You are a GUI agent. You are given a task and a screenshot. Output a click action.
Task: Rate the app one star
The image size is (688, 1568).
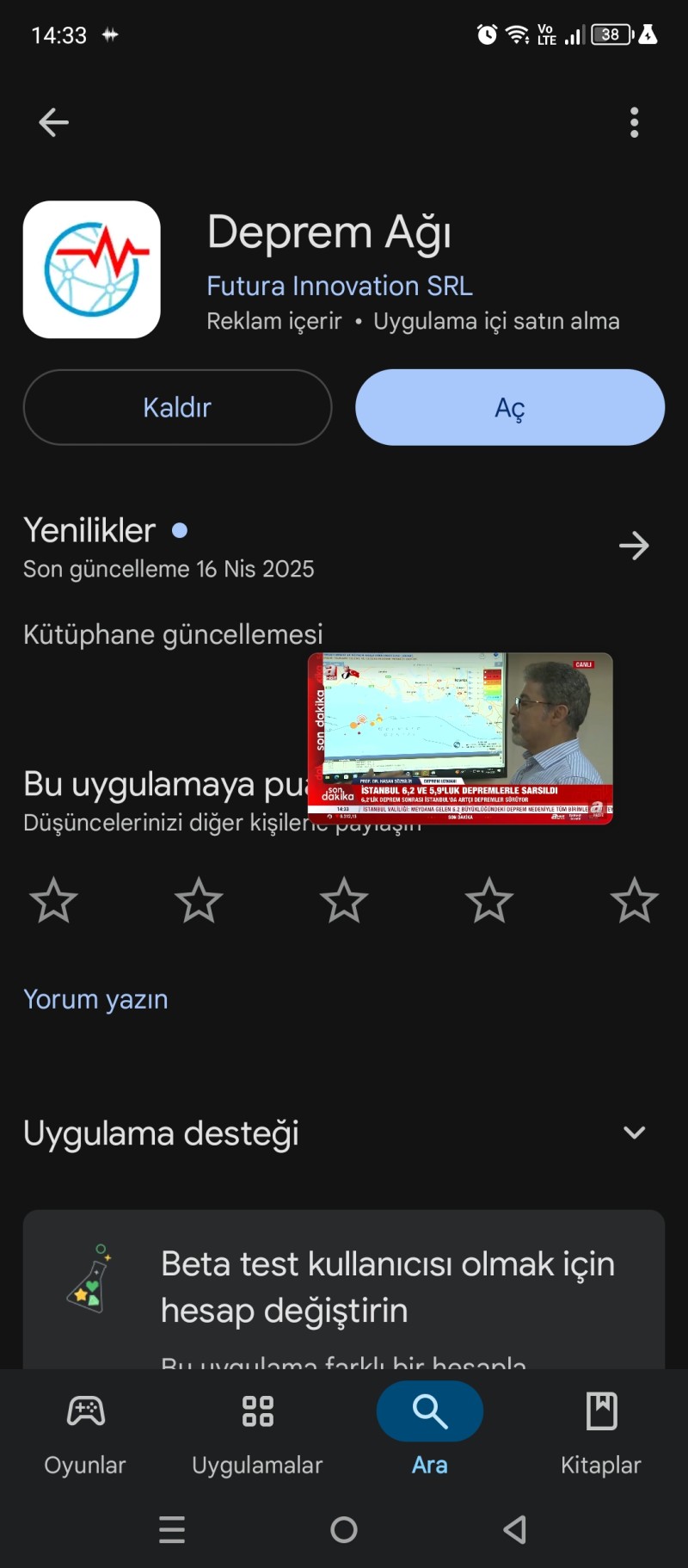point(53,900)
